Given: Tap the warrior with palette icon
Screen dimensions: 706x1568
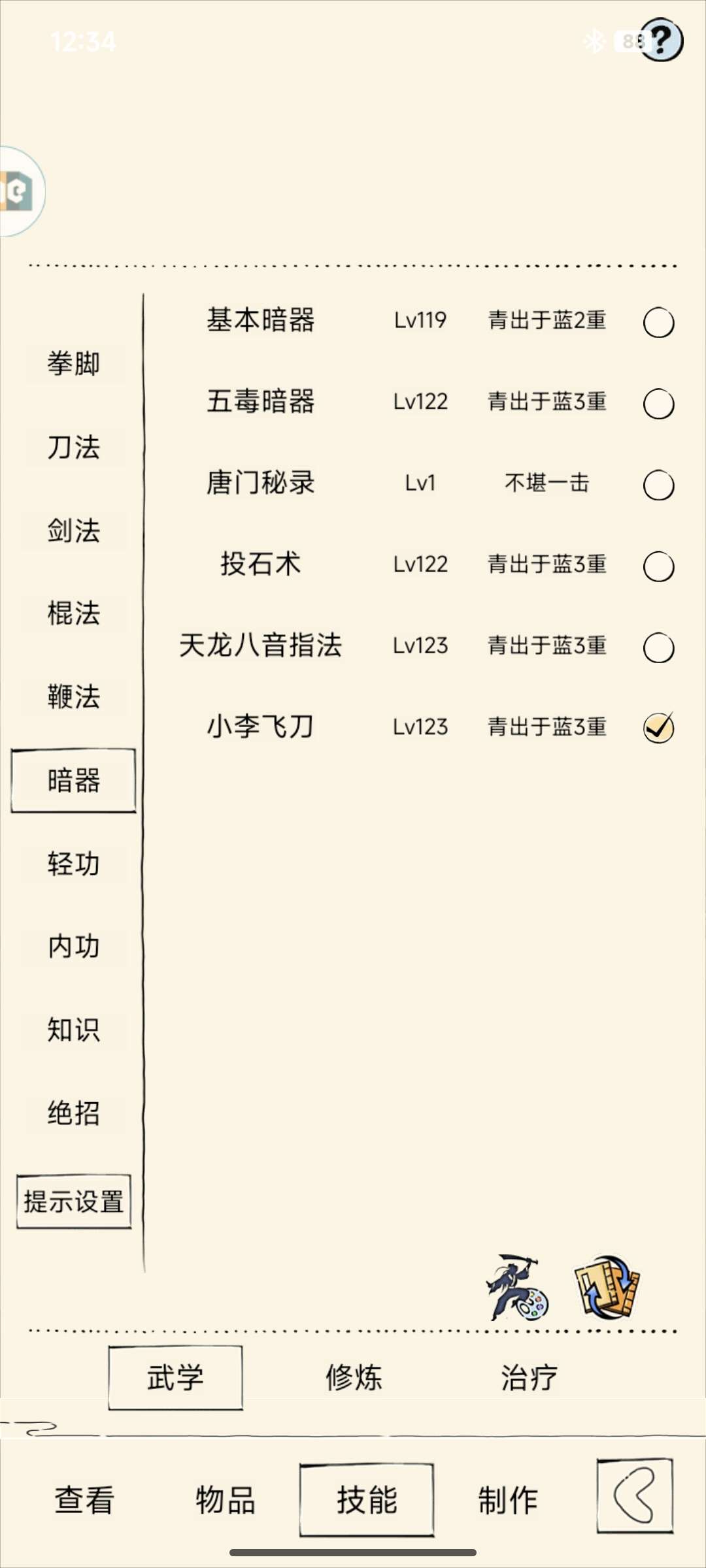Looking at the screenshot, I should [x=516, y=1288].
